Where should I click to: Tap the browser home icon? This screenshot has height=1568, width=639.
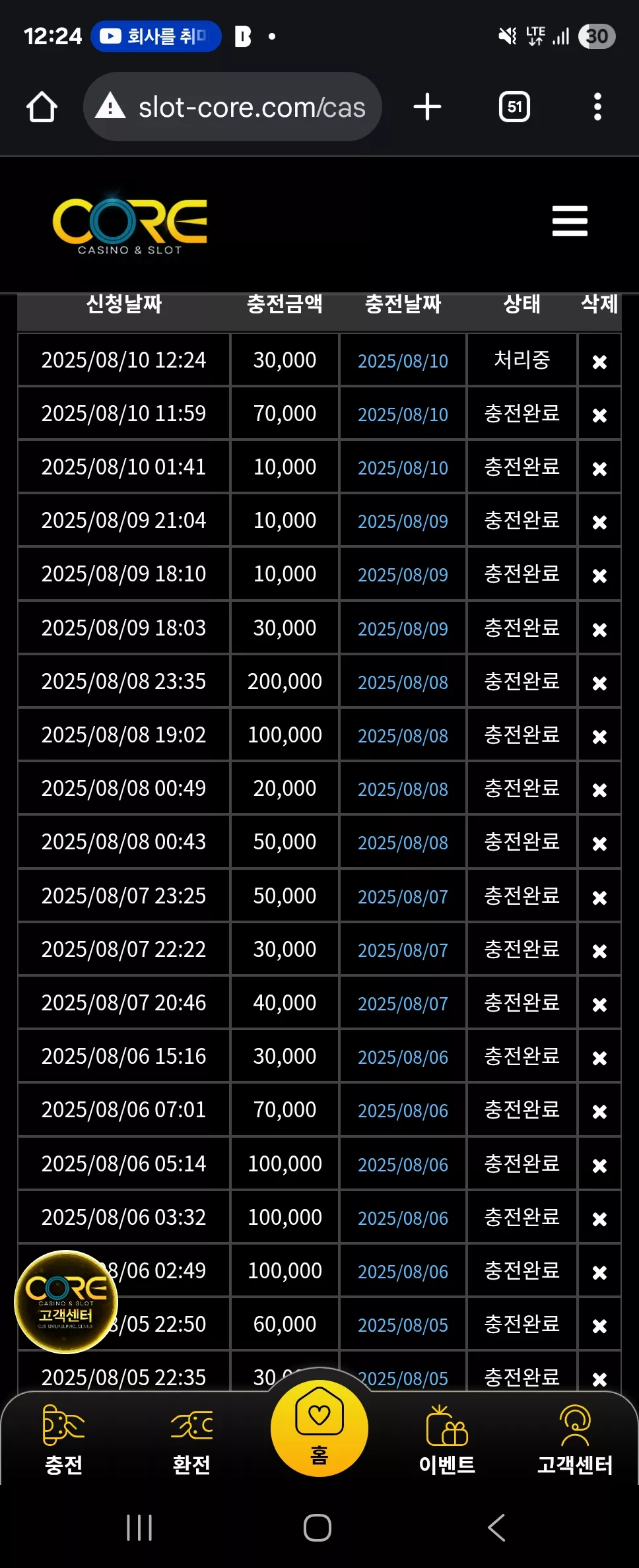[x=42, y=107]
